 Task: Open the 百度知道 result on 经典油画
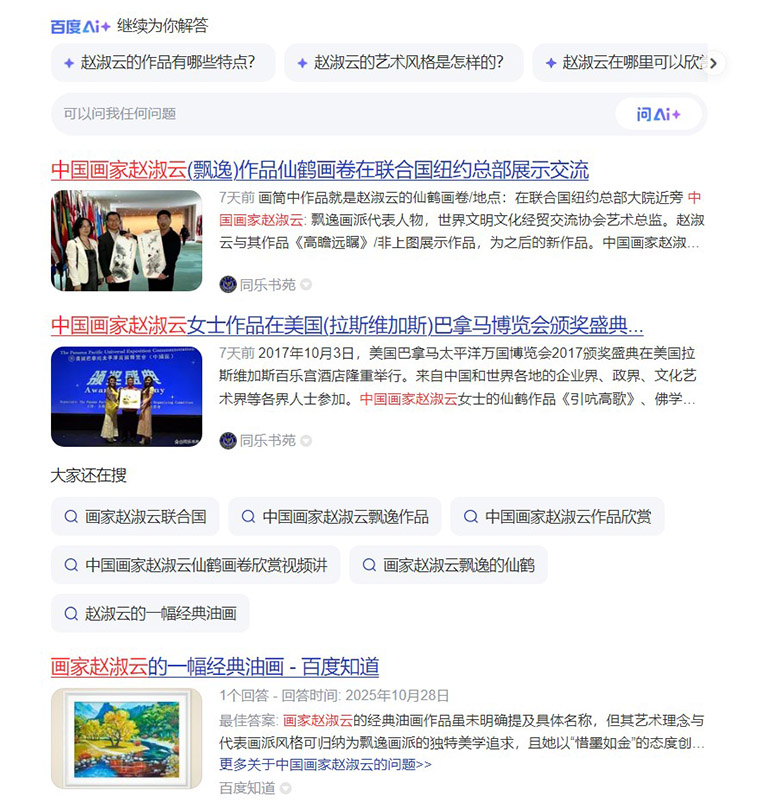click(x=215, y=666)
